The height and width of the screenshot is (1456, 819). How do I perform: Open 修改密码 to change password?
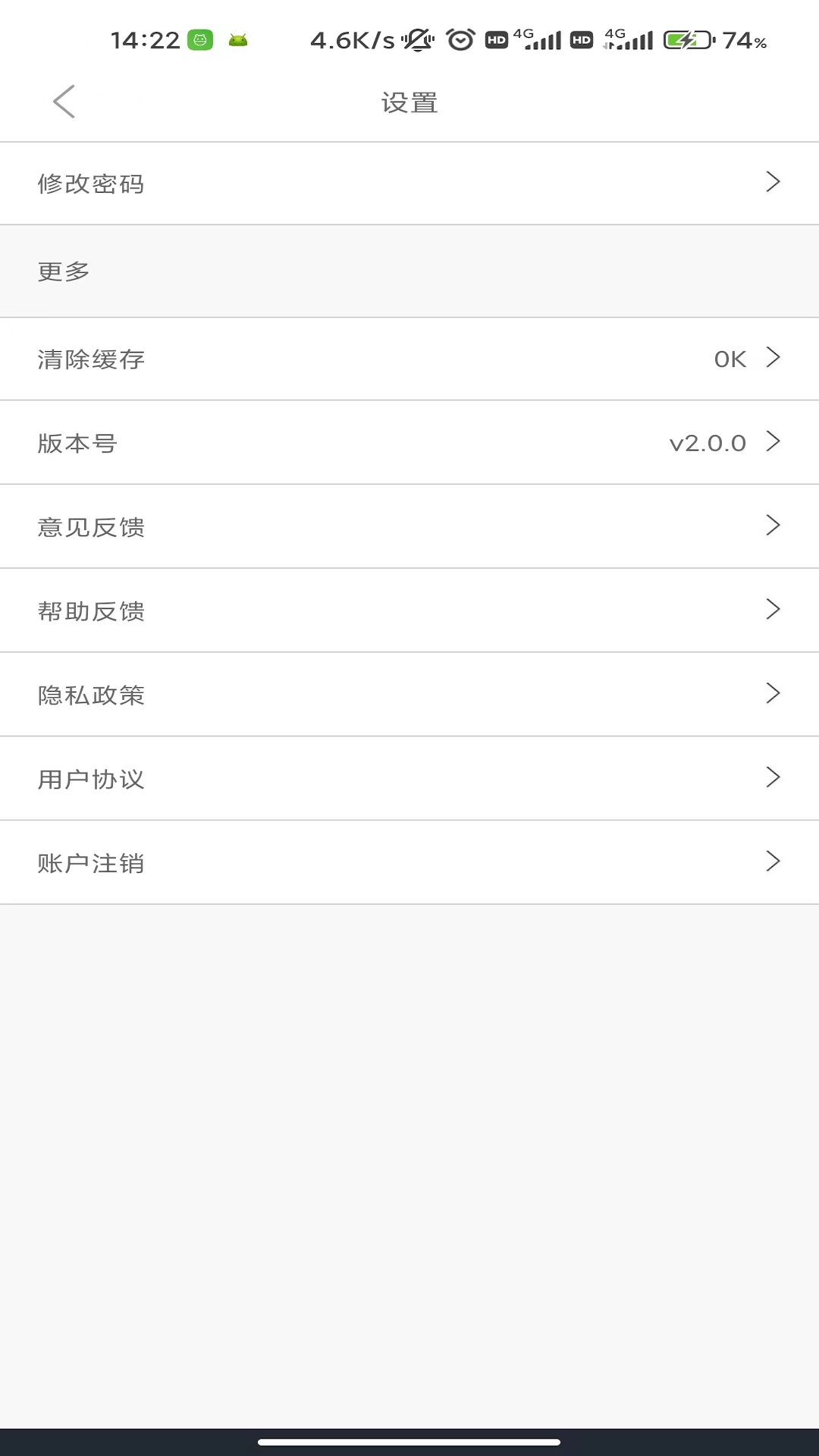click(409, 183)
